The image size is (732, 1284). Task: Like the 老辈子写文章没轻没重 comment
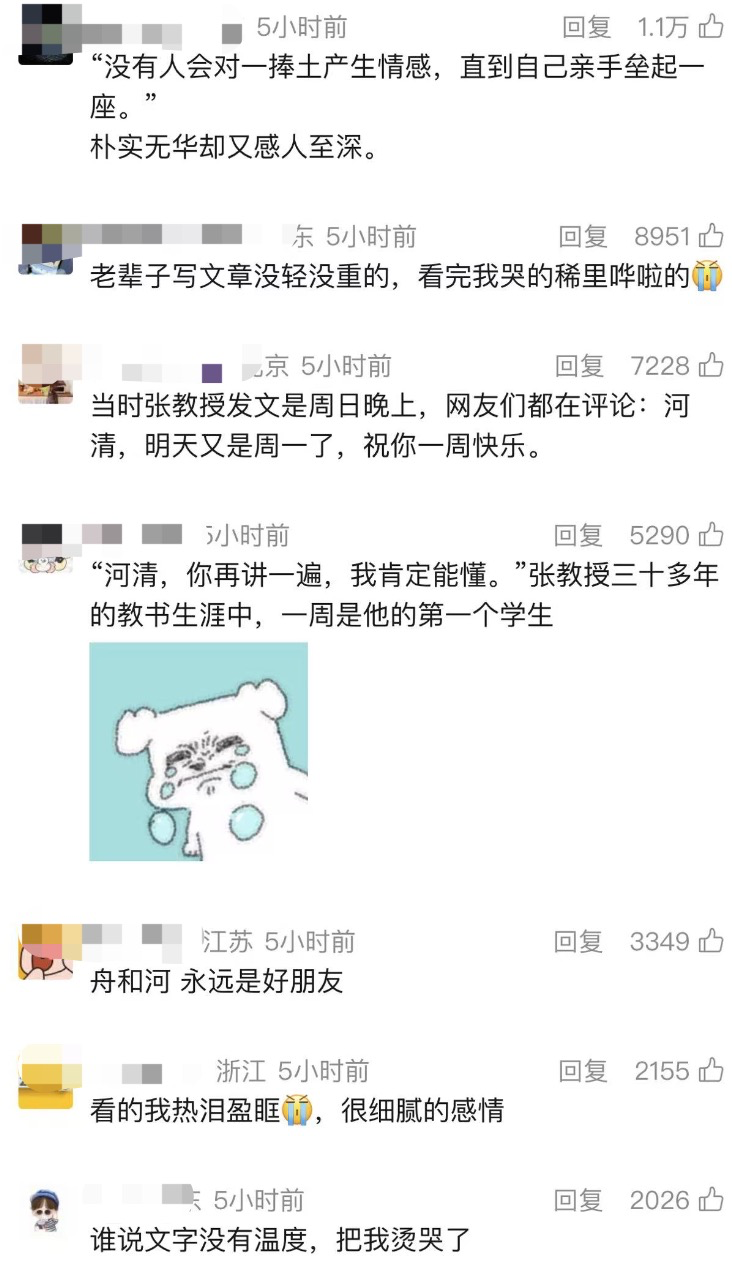(711, 237)
